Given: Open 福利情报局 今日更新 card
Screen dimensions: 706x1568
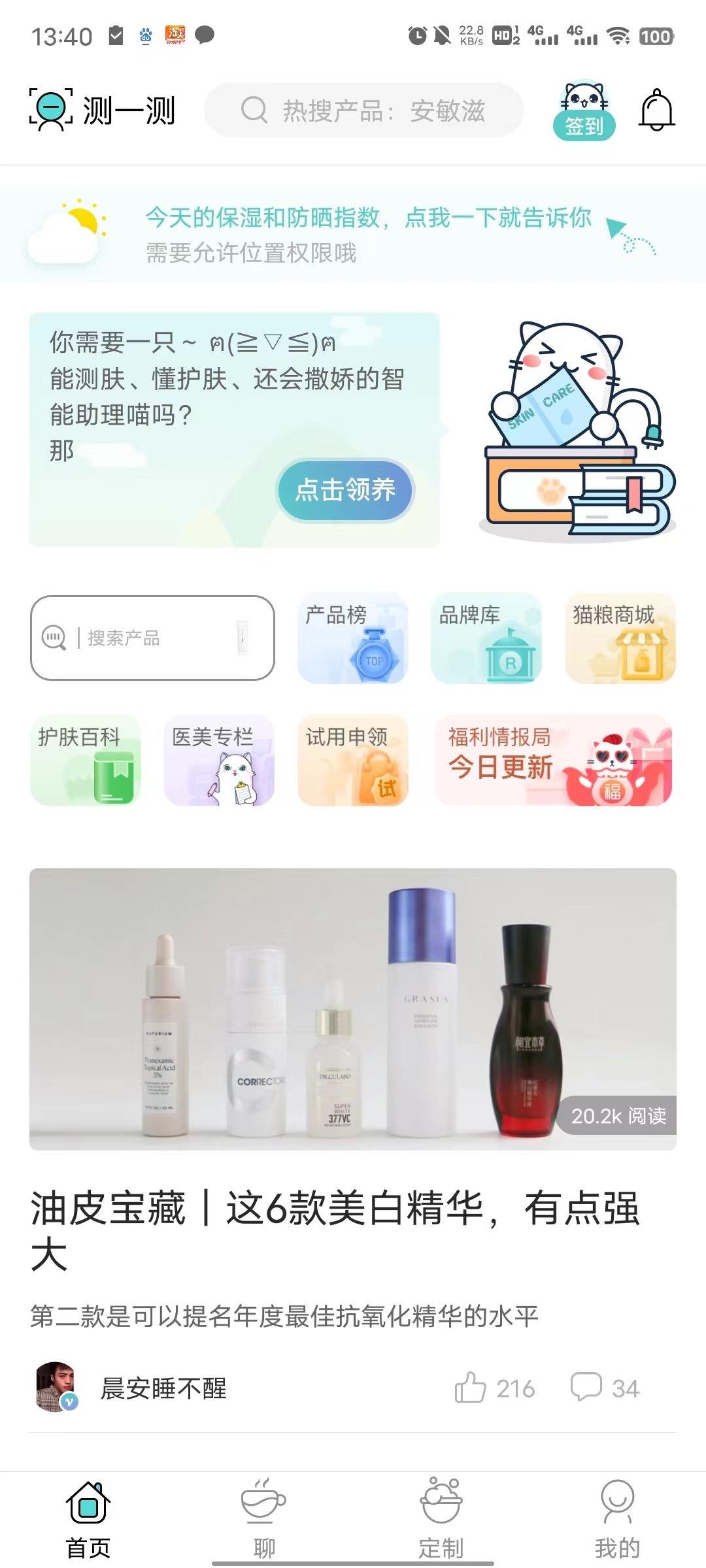Looking at the screenshot, I should point(554,760).
